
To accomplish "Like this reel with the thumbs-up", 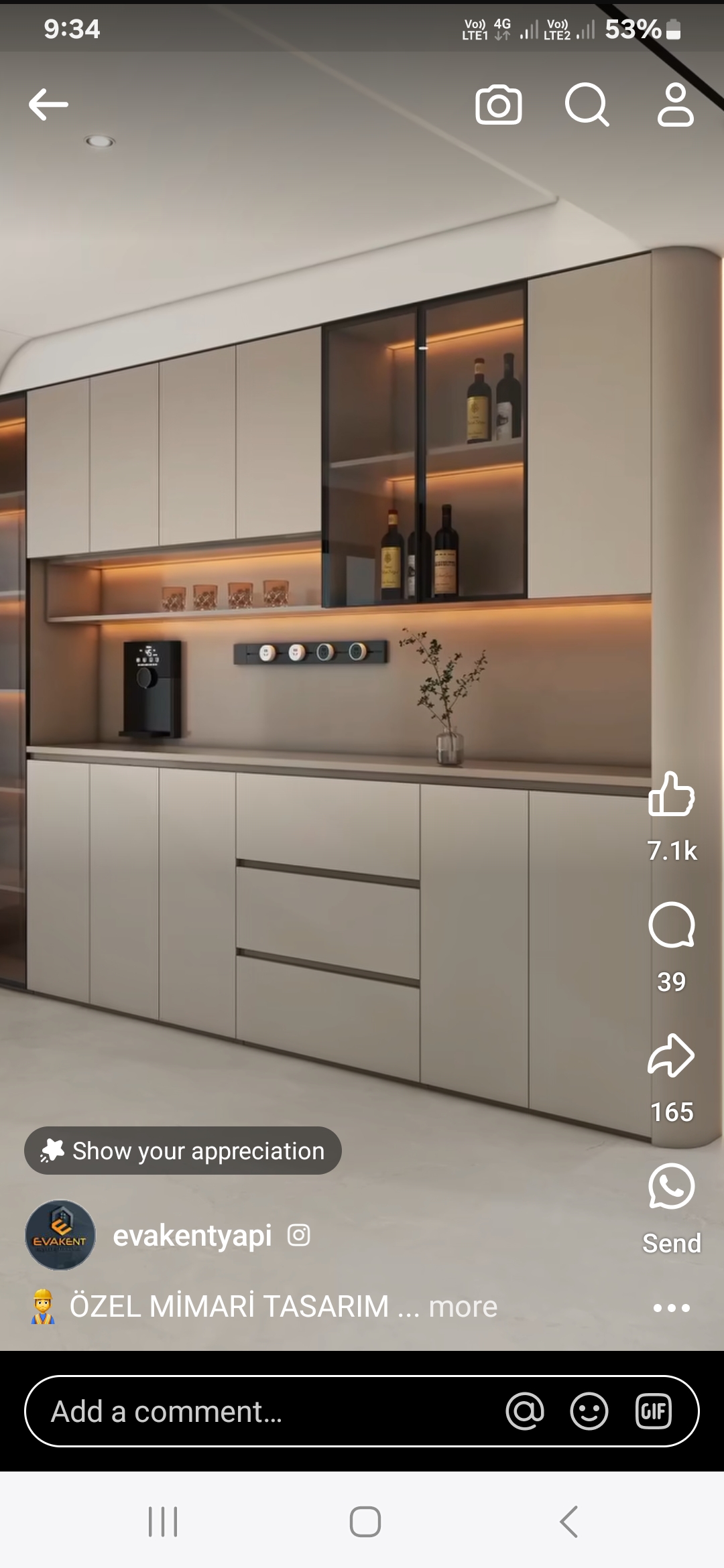I will [x=671, y=795].
